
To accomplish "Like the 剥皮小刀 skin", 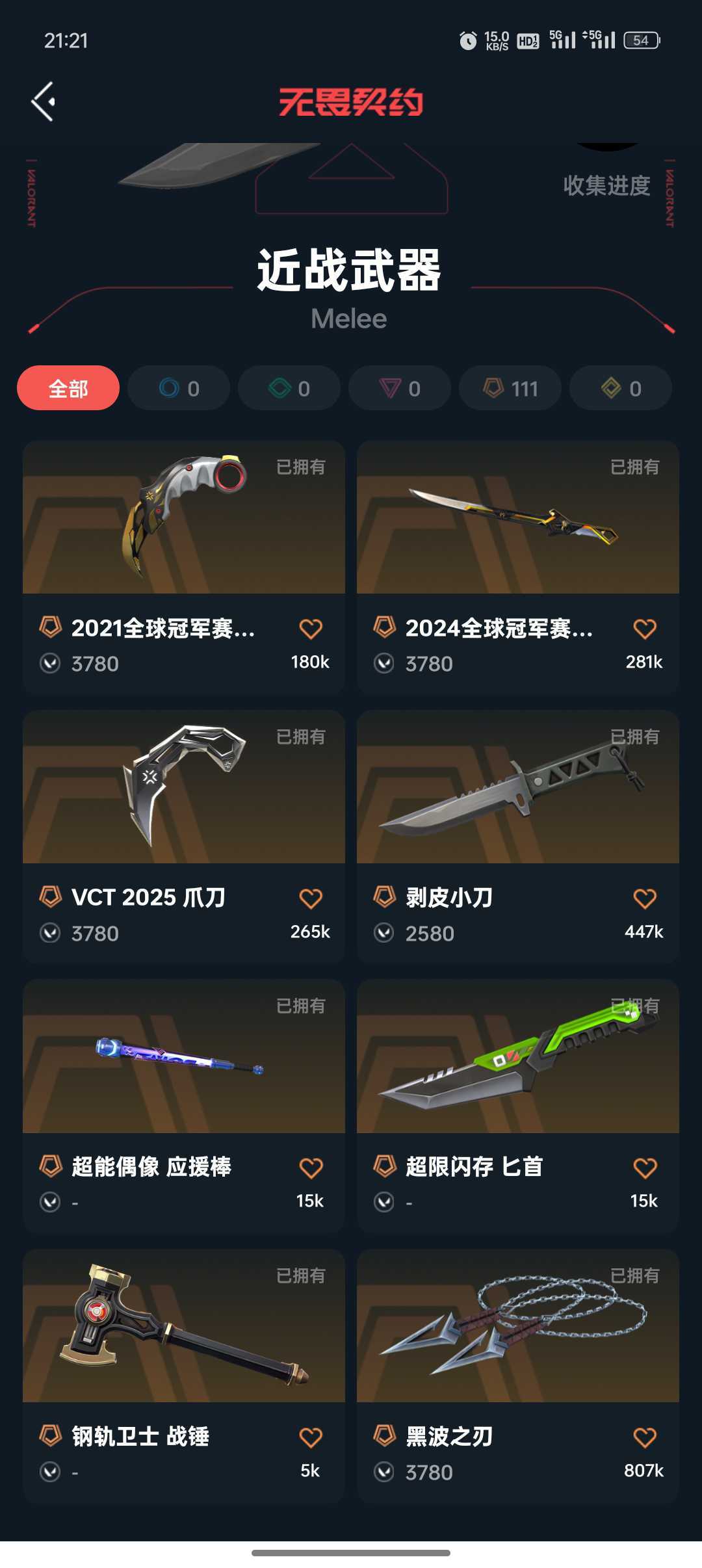I will click(x=645, y=898).
